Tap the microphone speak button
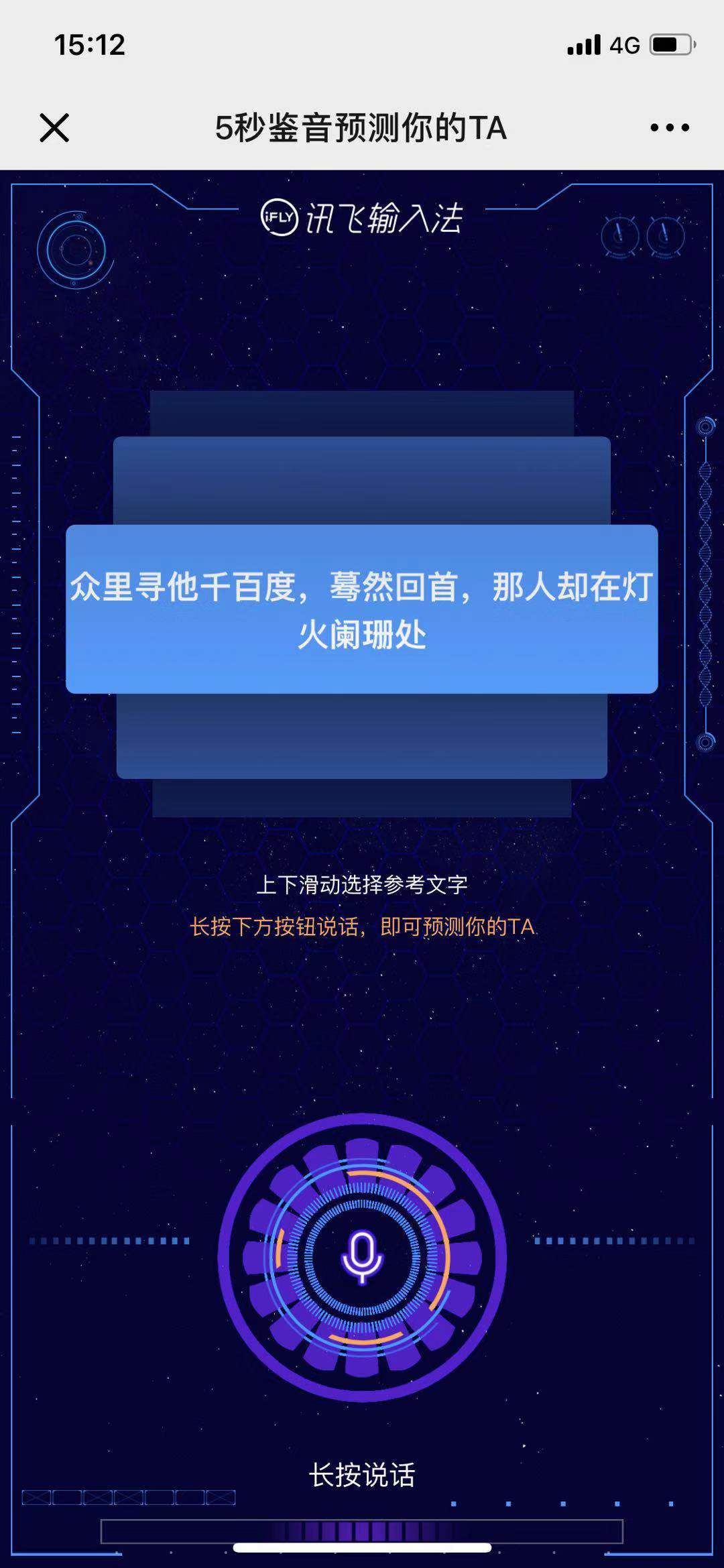Image resolution: width=724 pixels, height=1568 pixels. coord(362,1257)
